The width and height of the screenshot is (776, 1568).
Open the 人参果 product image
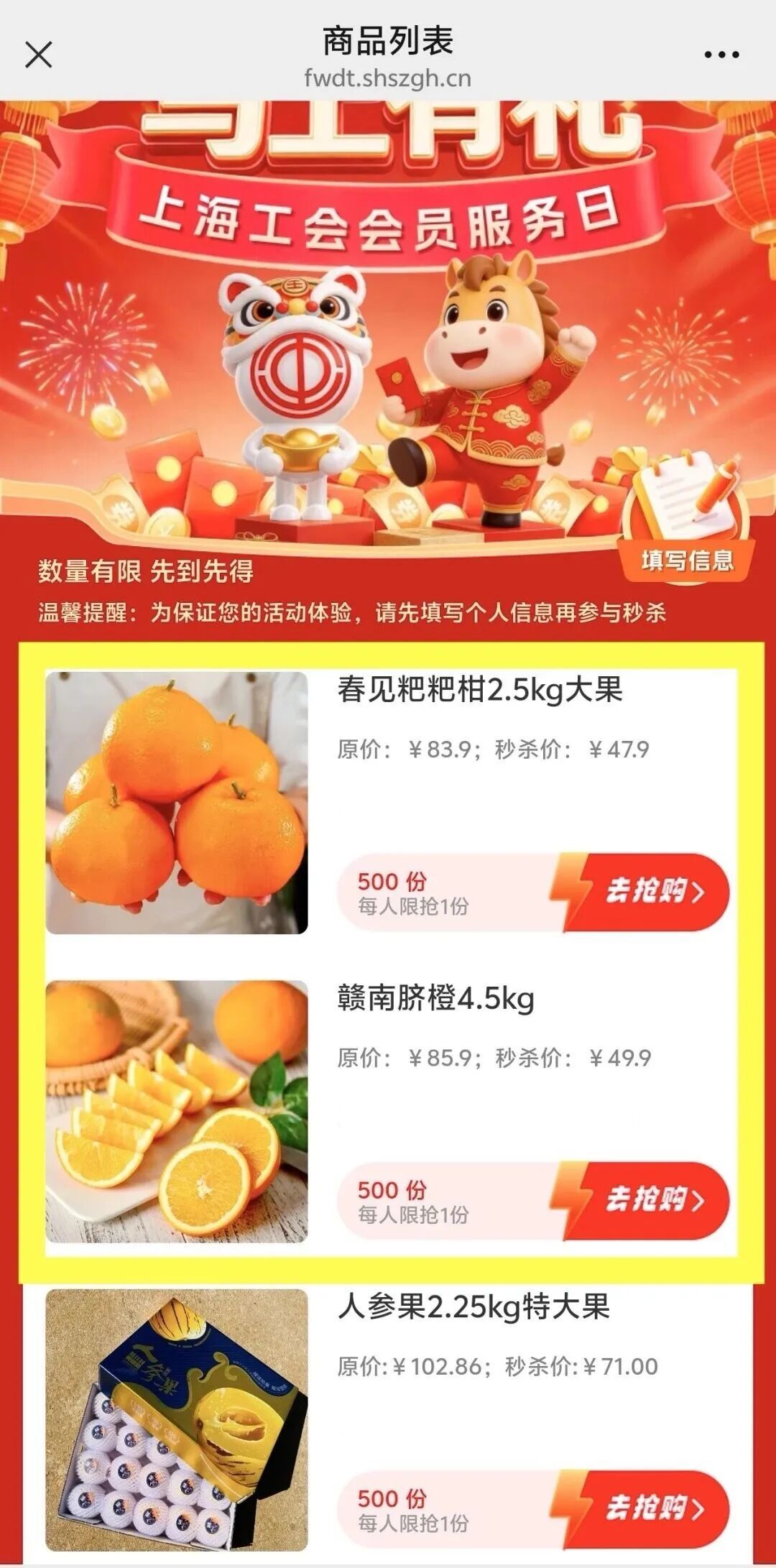coord(177,1419)
